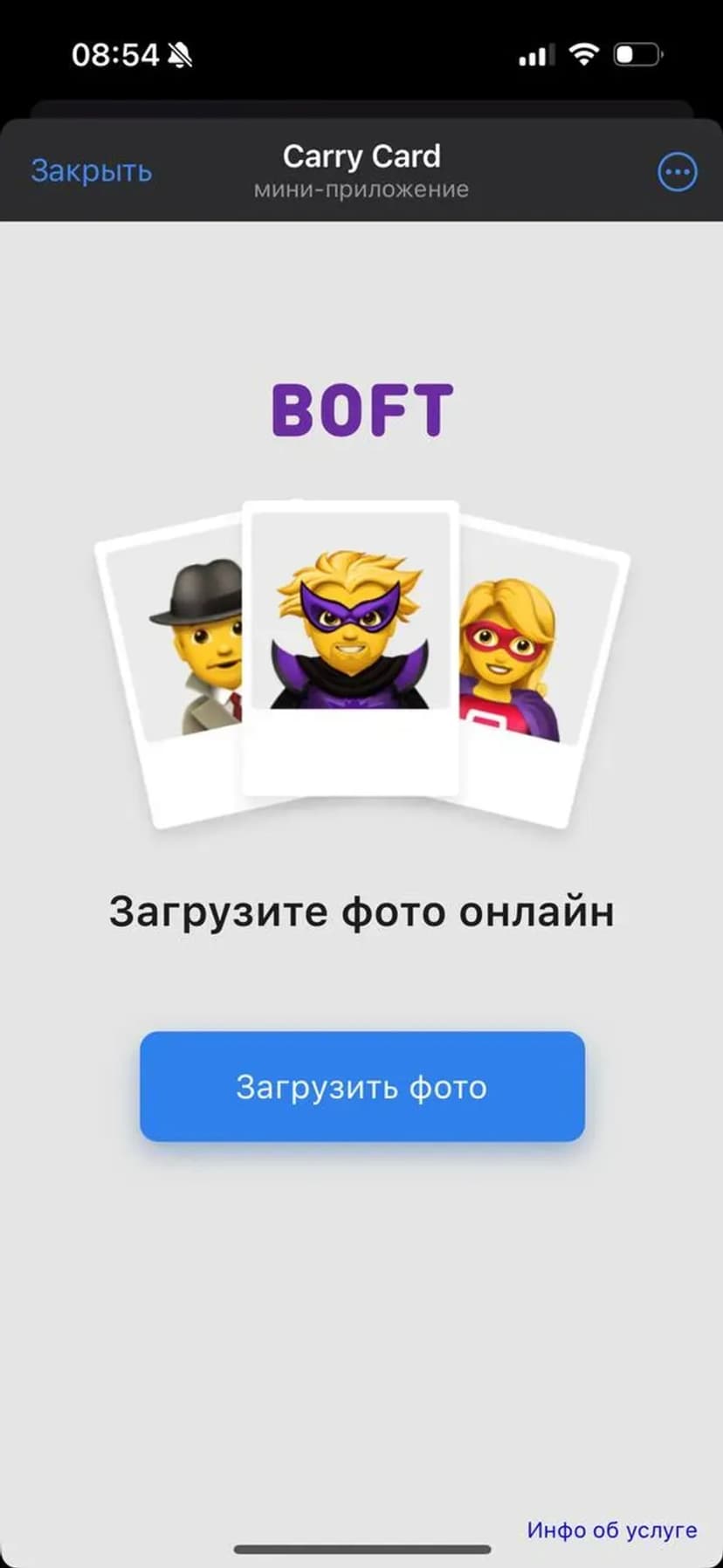Screen dimensions: 723x1568
Task: Open the Инфо об услуге link
Action: point(611,1530)
